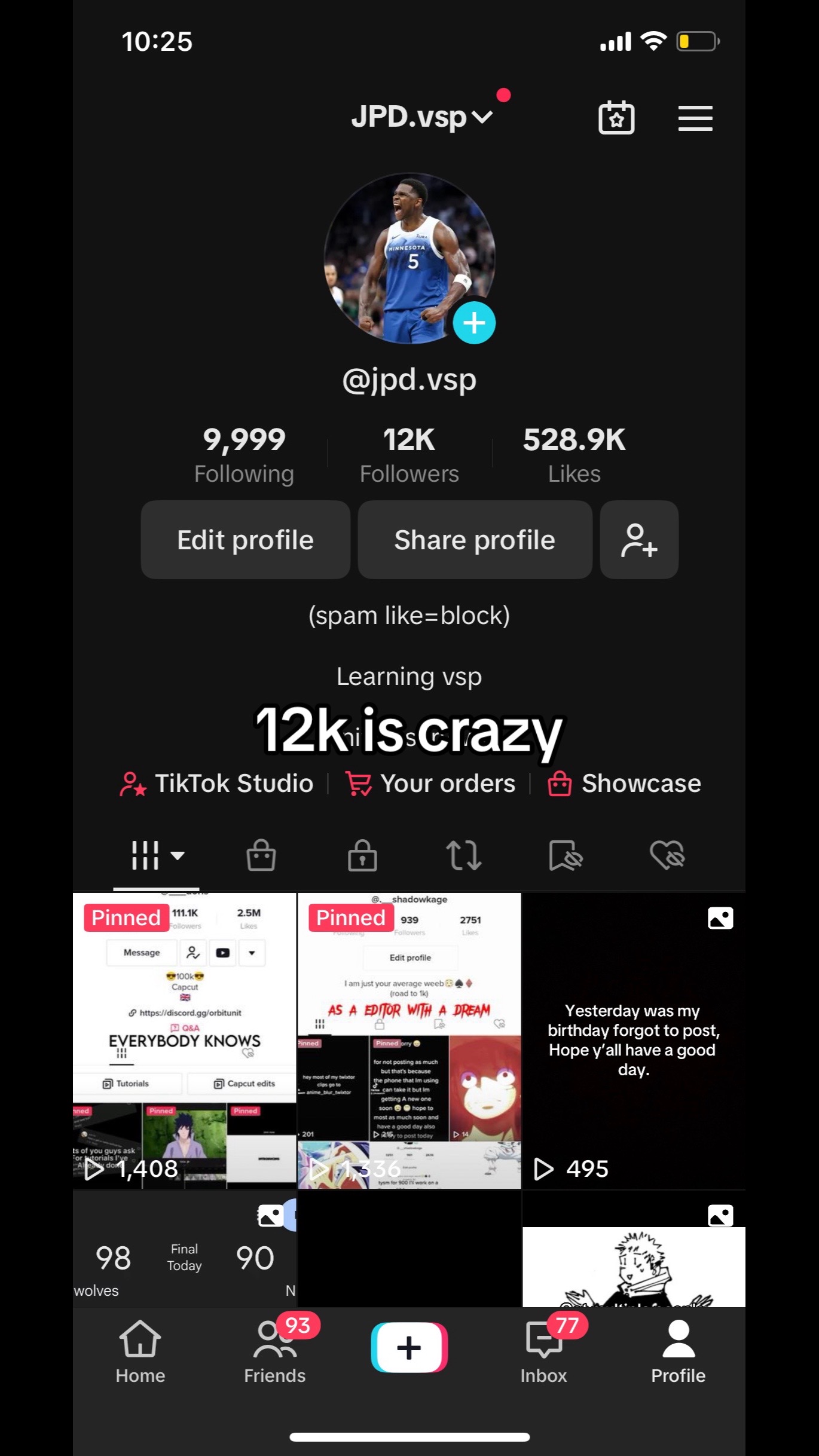Tap Share profile button
Viewport: 819px width, 1456px height.
pyautogui.click(x=475, y=540)
